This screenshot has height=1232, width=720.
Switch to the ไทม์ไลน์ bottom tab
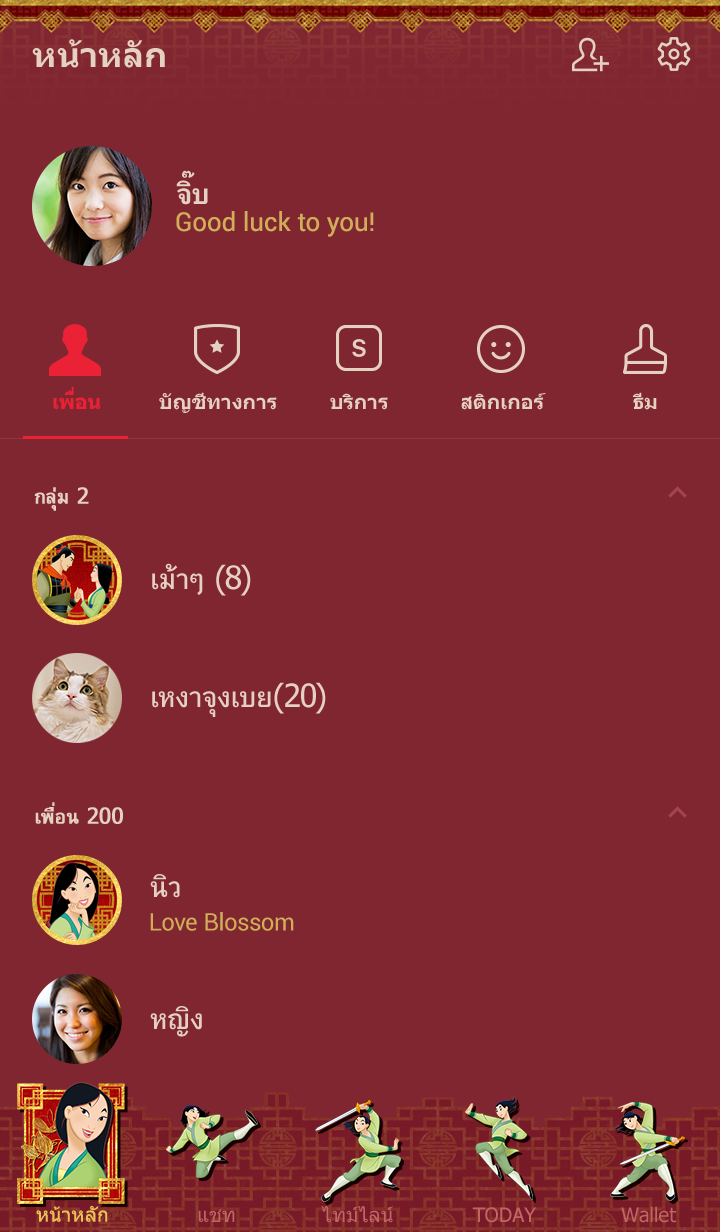pos(359,1160)
